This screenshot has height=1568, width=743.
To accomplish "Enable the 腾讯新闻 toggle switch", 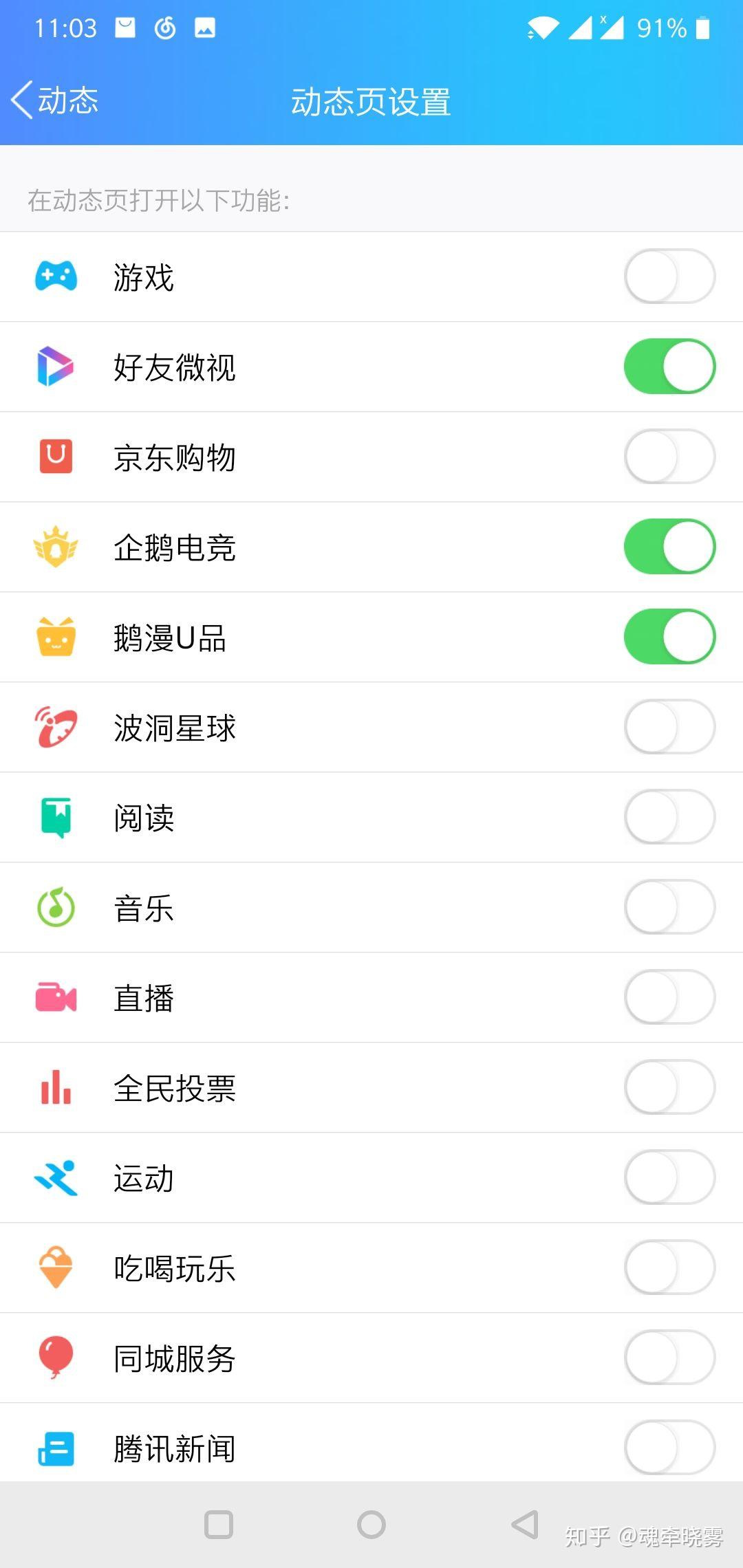I will [x=669, y=1448].
